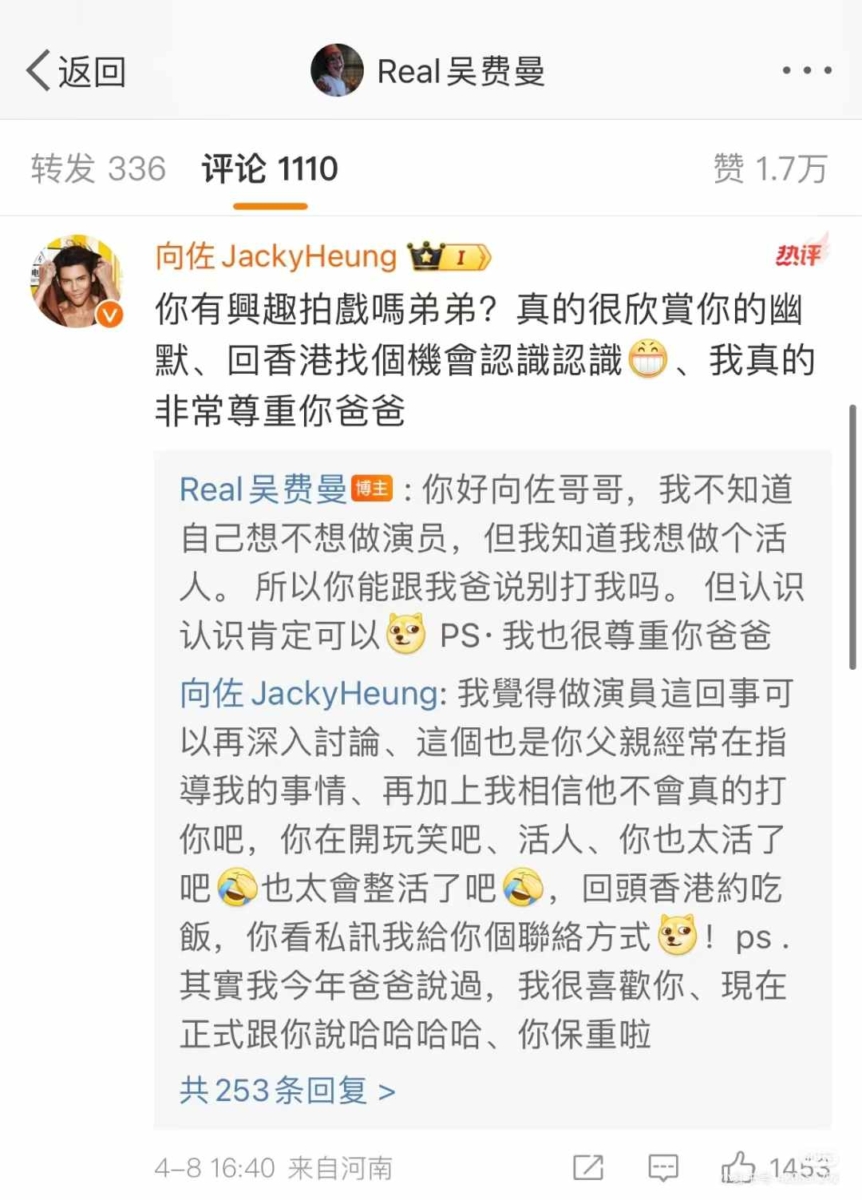The height and width of the screenshot is (1200, 862).
Task: Expand the 共253条回复 replies thread
Action: pos(284,1092)
